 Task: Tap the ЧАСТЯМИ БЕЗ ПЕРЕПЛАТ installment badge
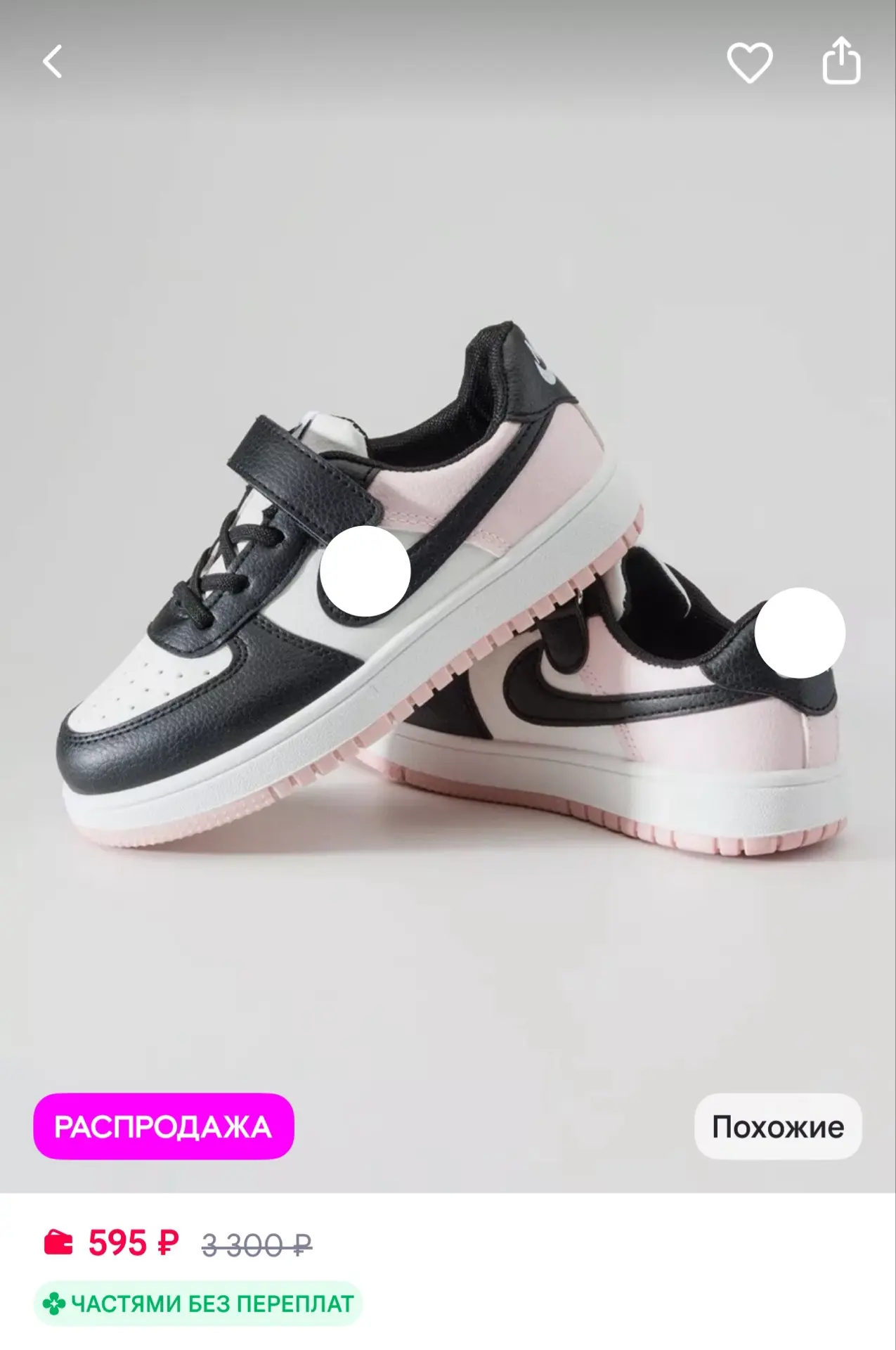click(x=197, y=1304)
